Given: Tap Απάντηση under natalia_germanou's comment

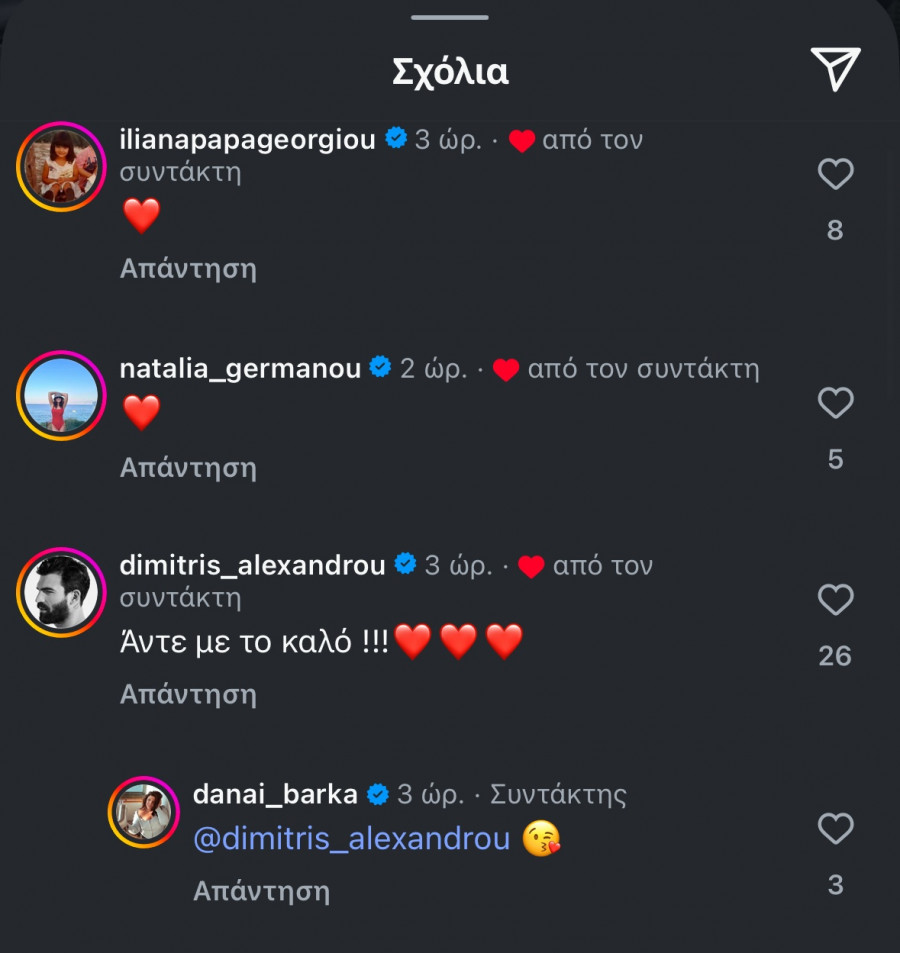Looking at the screenshot, I should click(x=188, y=468).
